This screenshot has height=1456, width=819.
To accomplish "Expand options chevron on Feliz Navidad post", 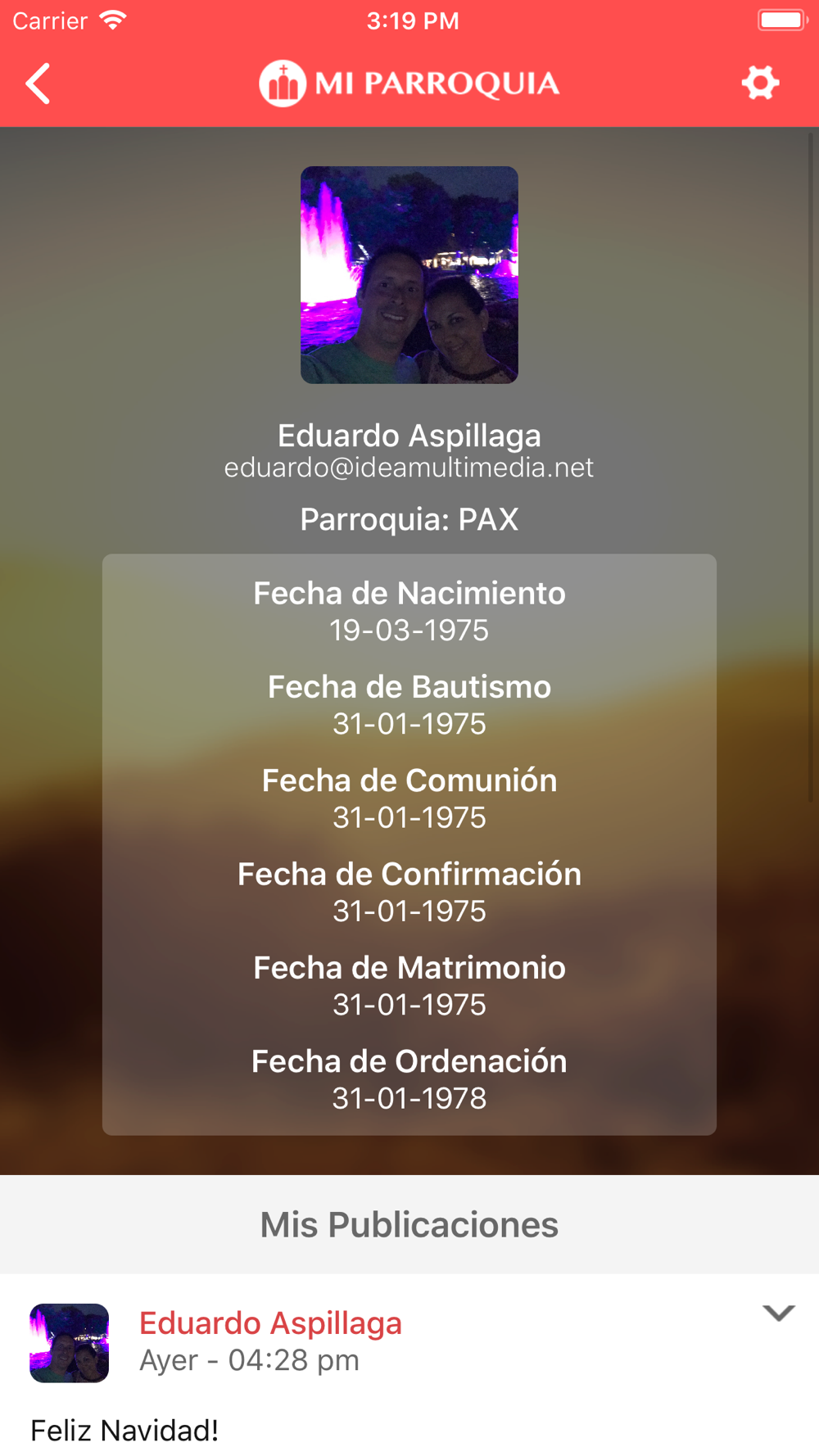I will (x=778, y=1313).
